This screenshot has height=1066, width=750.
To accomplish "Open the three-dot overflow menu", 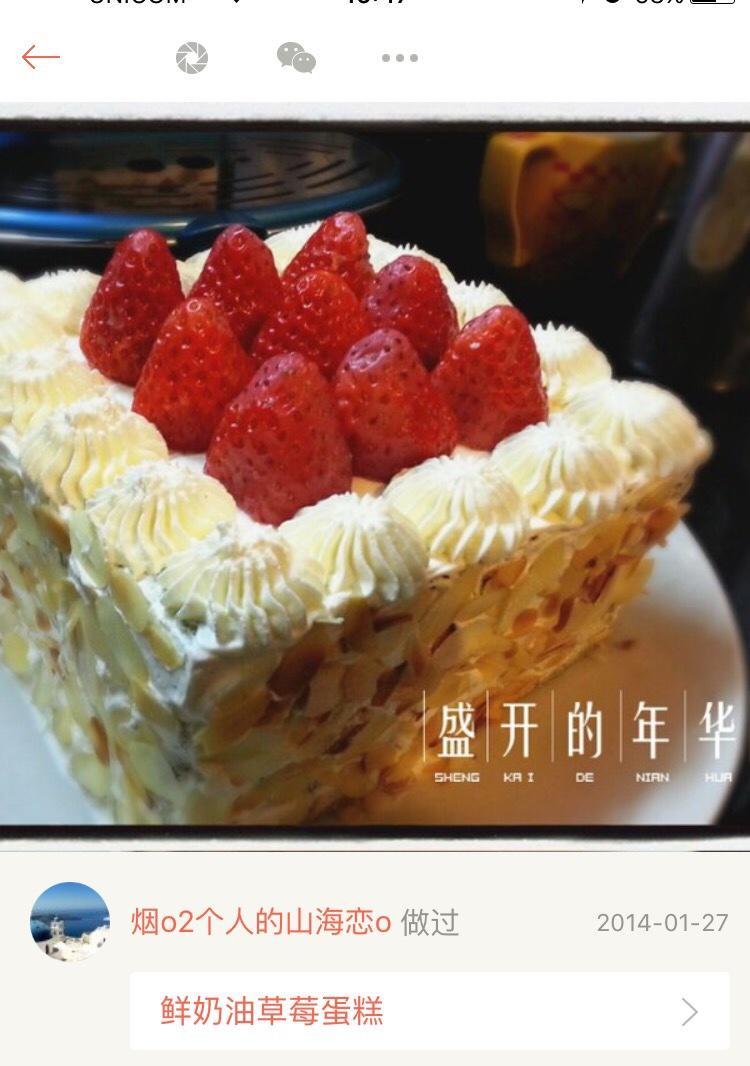I will 400,58.
